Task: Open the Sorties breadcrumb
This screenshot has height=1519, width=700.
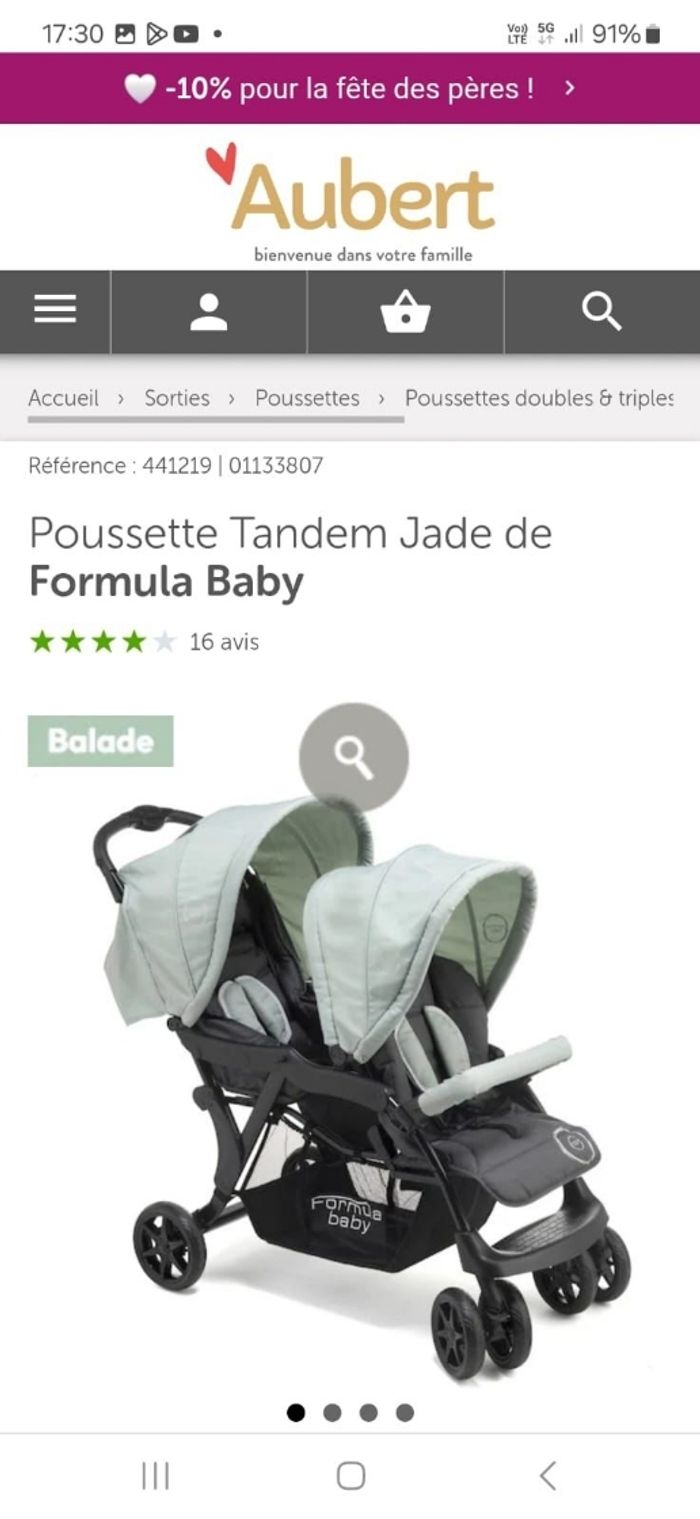Action: pyautogui.click(x=177, y=398)
